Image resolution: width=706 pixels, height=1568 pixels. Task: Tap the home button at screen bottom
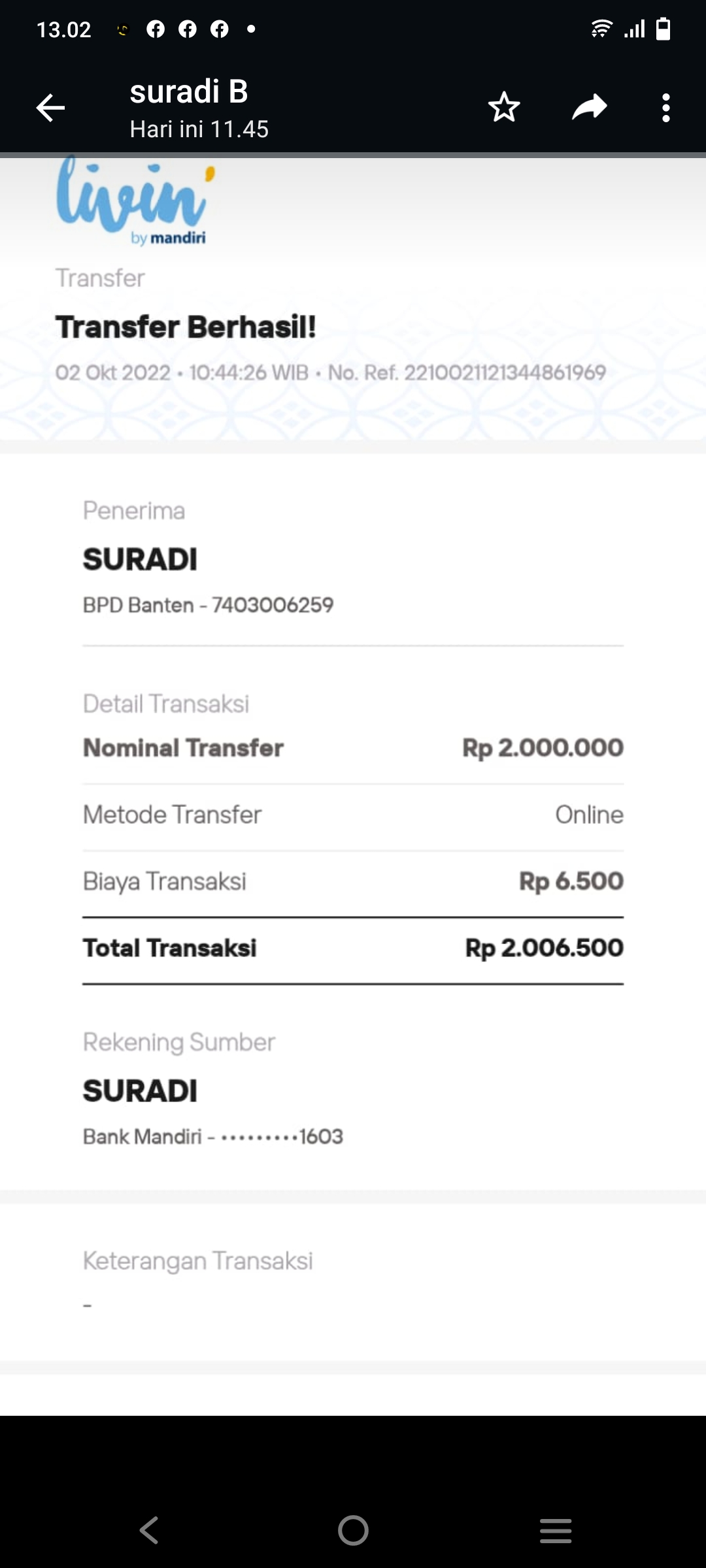353,1529
